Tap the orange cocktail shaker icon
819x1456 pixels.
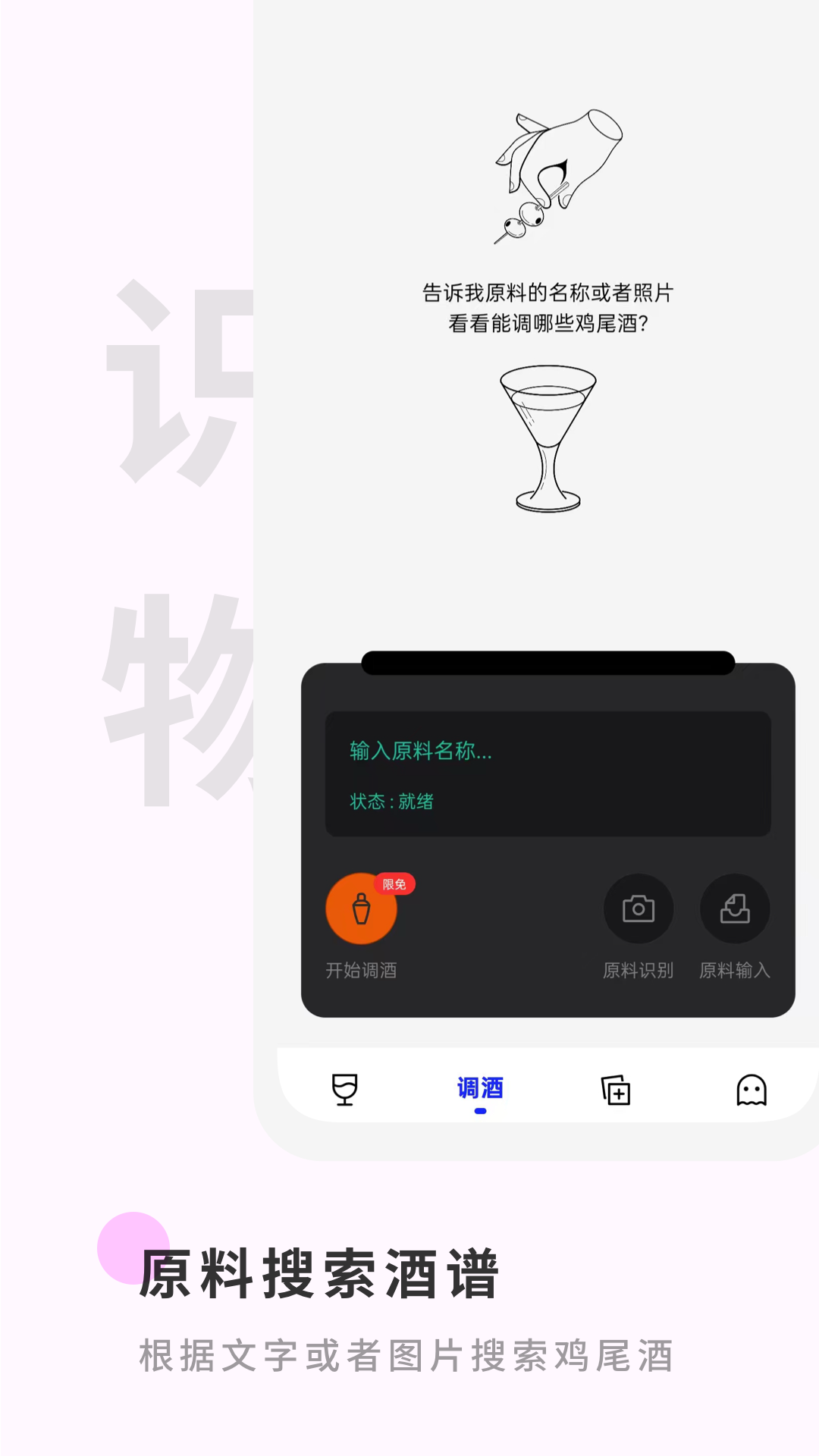click(361, 909)
